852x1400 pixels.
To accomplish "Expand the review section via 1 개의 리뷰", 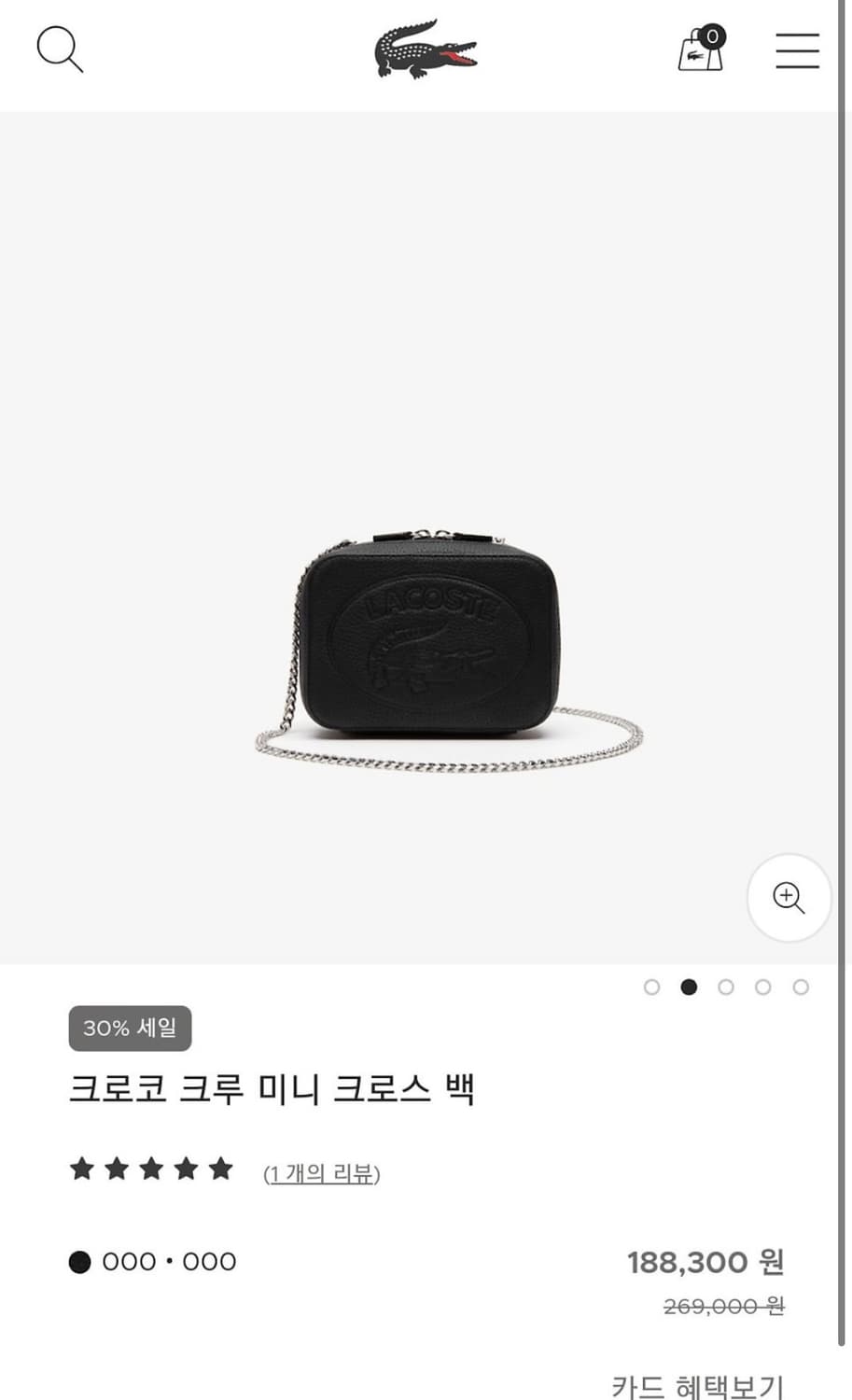I will 324,1173.
